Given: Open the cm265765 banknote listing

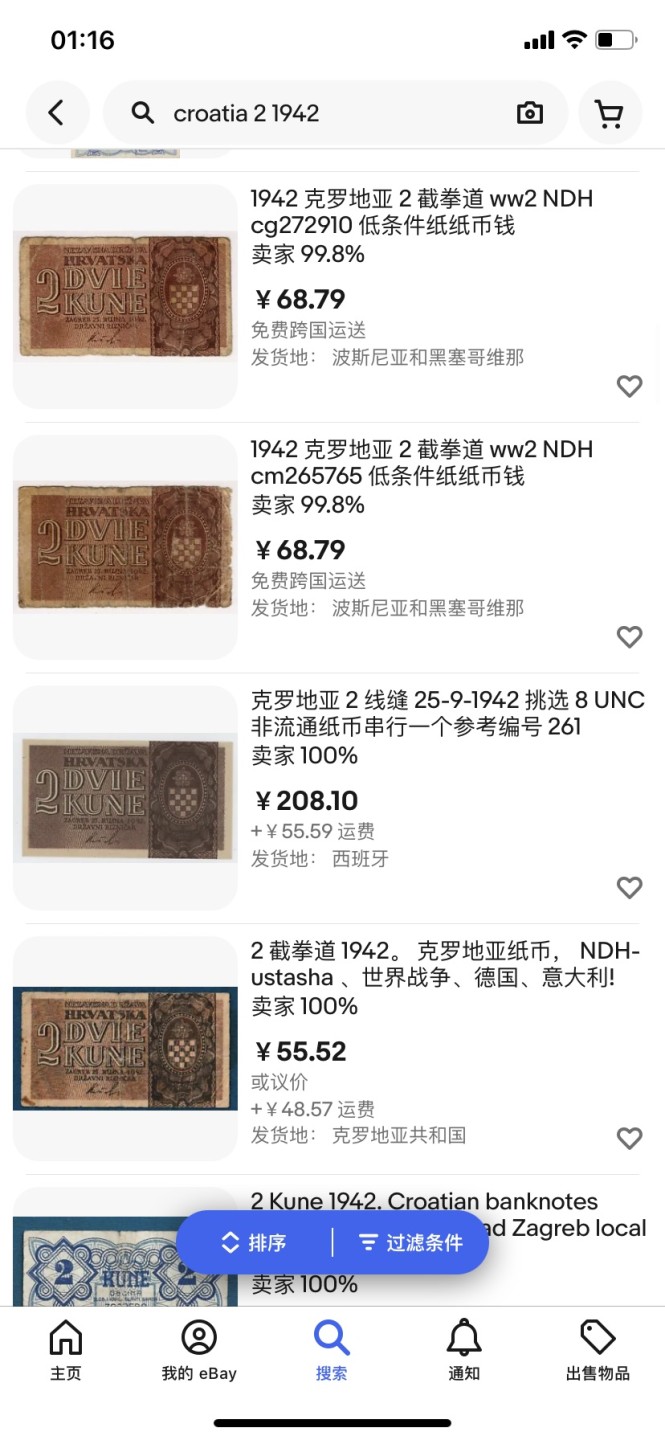Looking at the screenshot, I should 421,463.
